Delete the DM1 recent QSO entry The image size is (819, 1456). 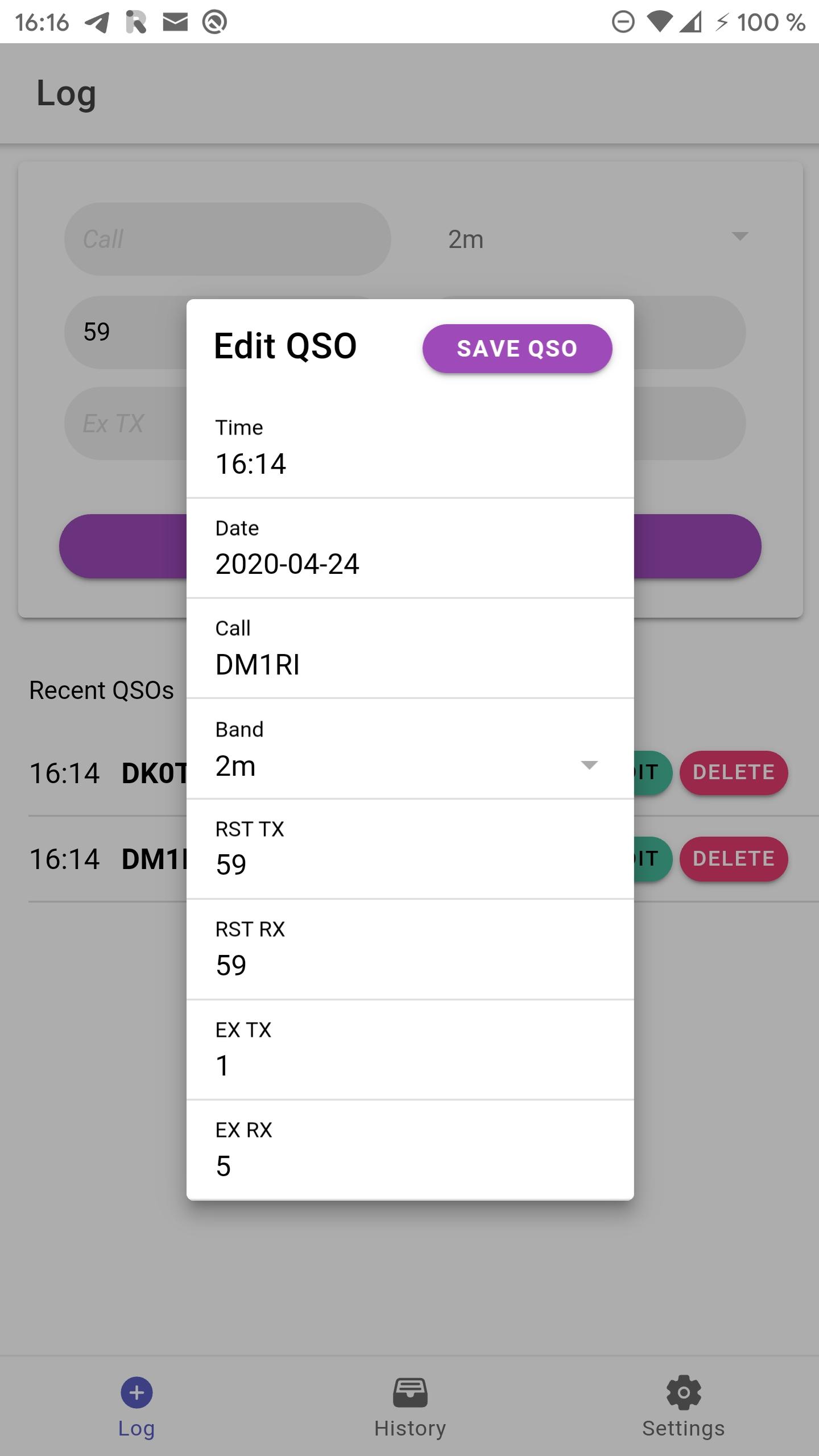coord(734,859)
